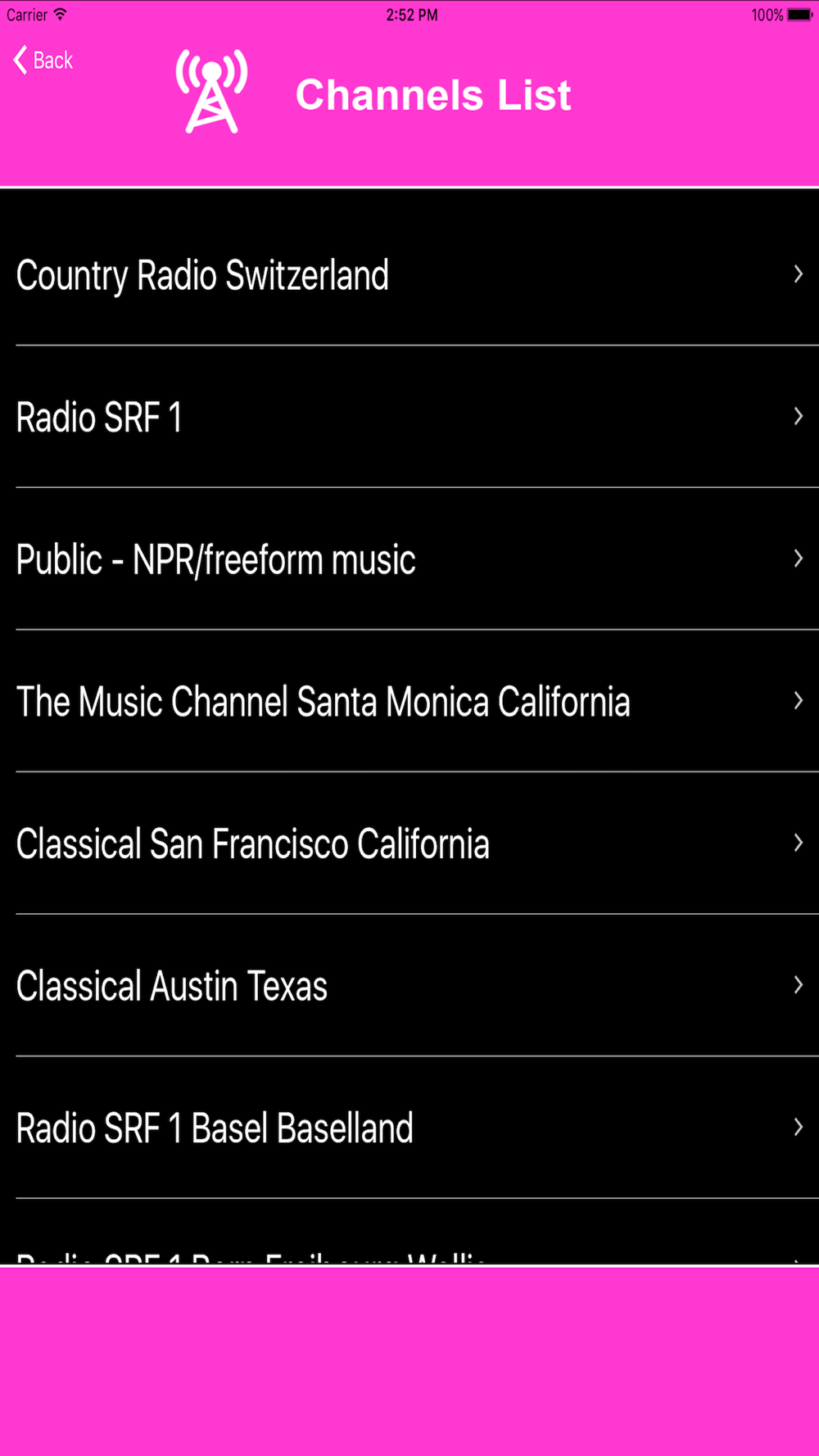Select the Radio SRF 1 station
This screenshot has width=819, height=1456.
[x=409, y=417]
